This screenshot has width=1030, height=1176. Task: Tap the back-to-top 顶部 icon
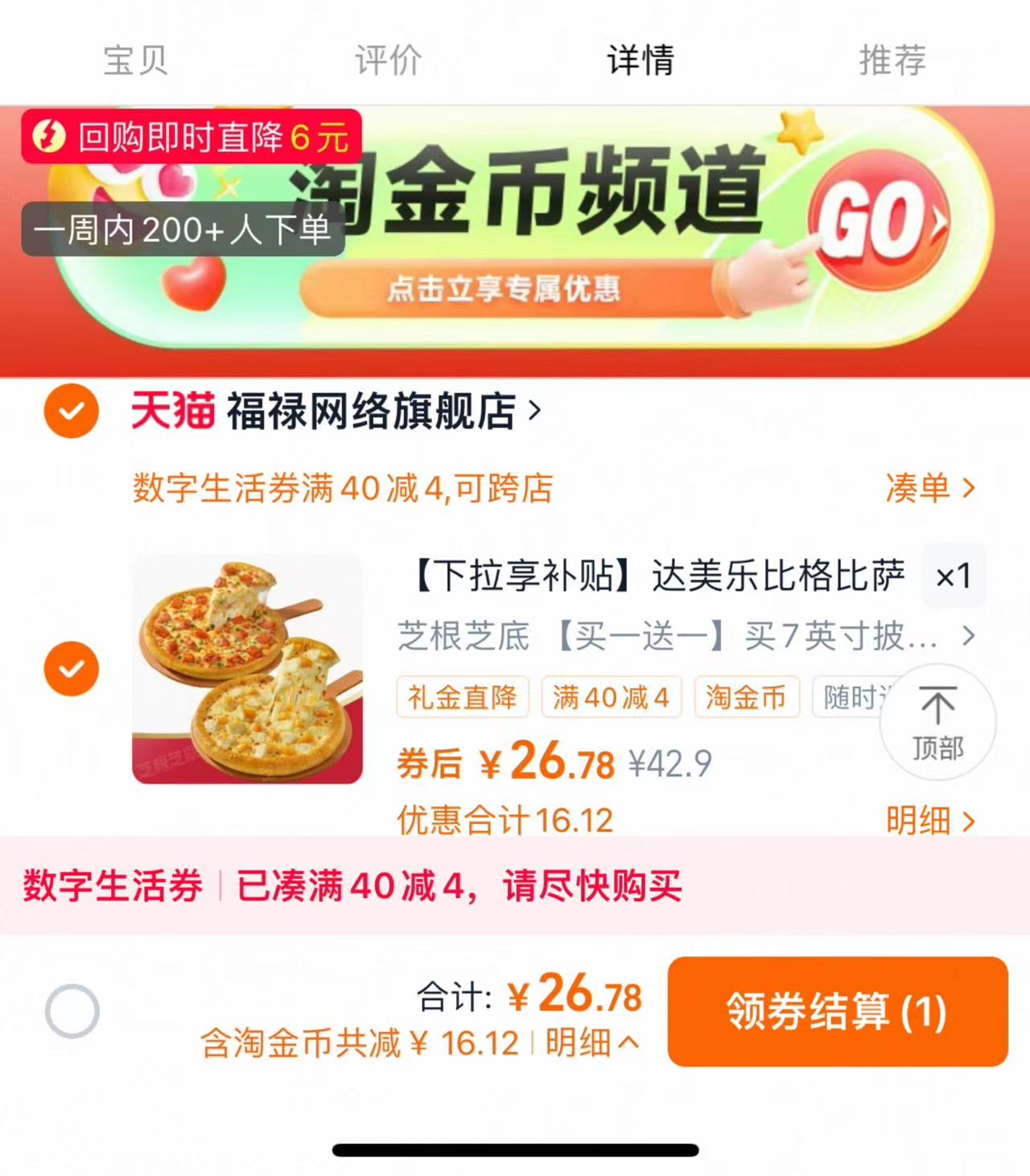[x=938, y=724]
